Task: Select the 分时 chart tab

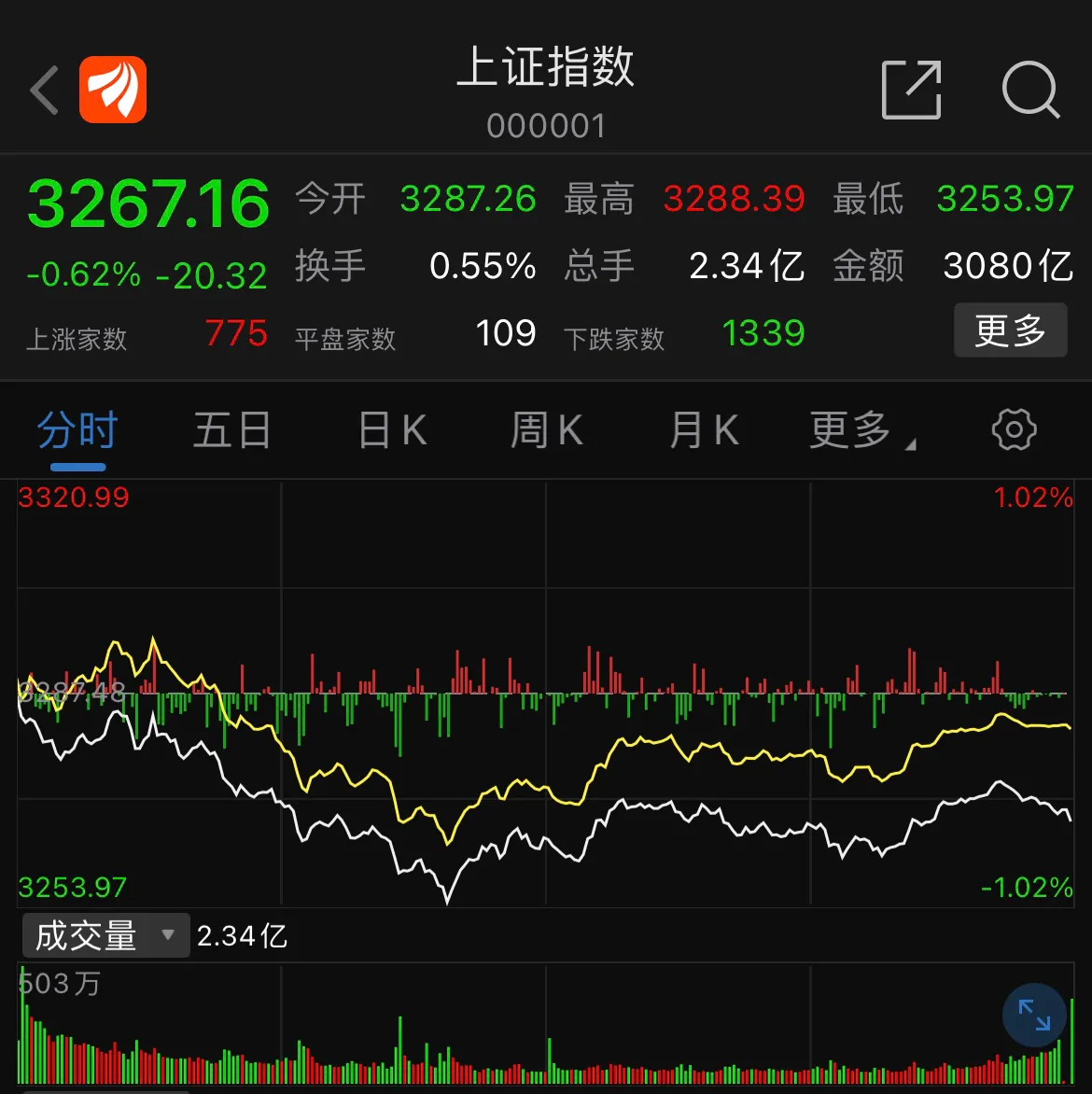Action: 77,431
